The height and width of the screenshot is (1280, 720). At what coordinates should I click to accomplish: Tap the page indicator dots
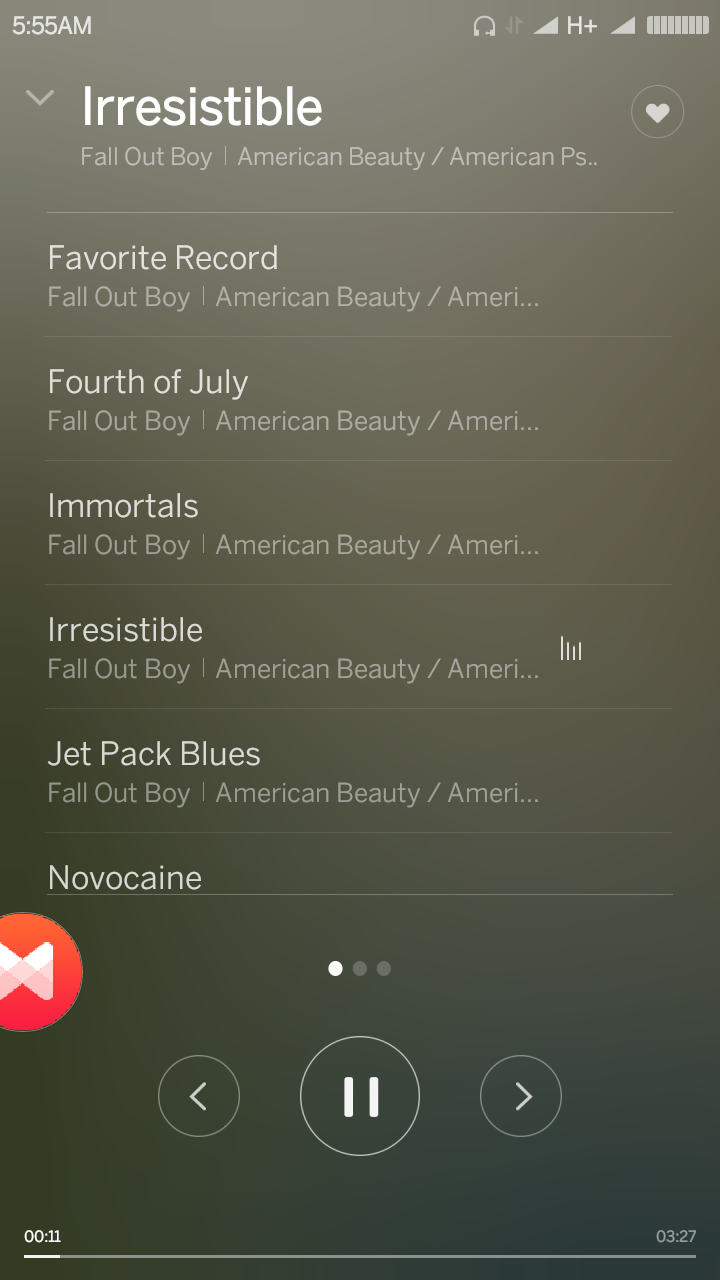point(360,968)
